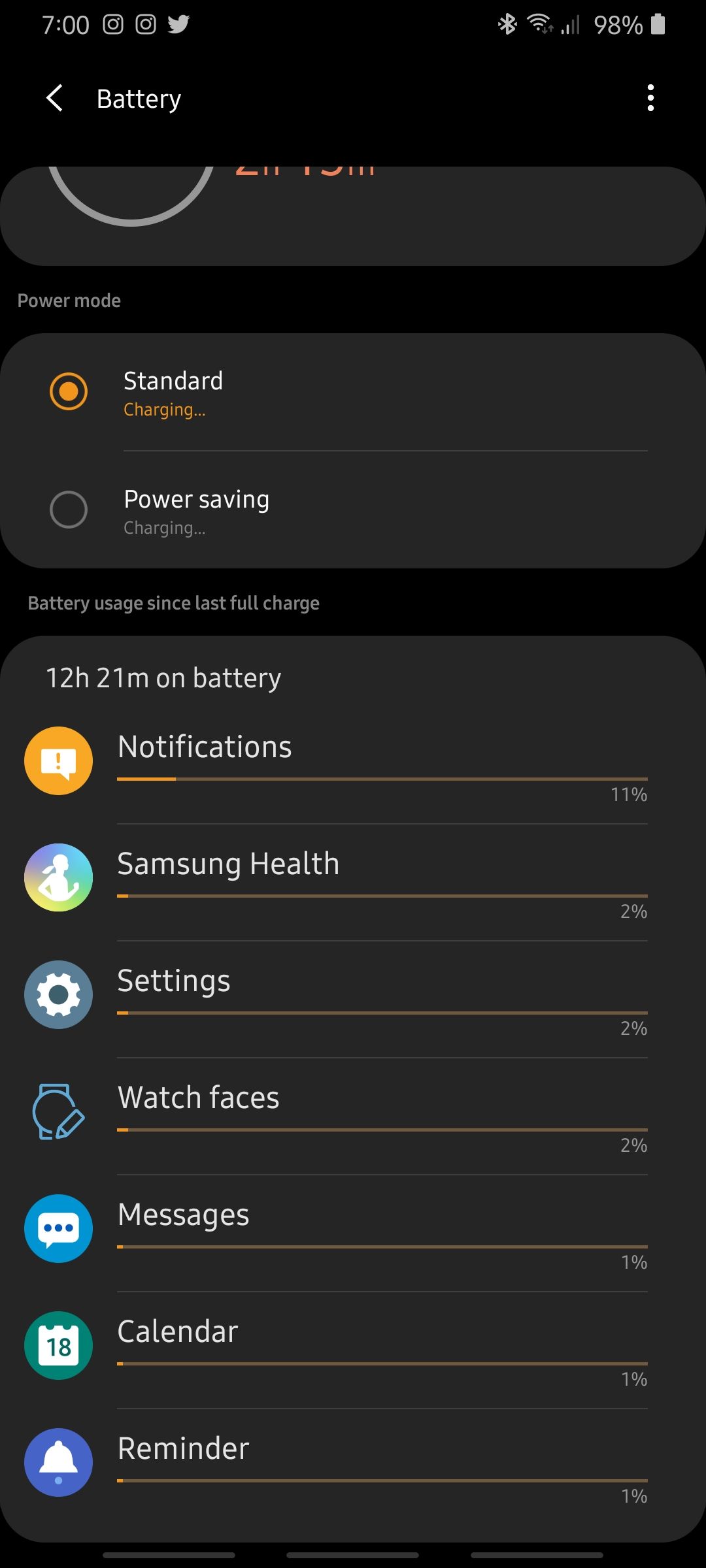The image size is (706, 1568).
Task: Open Notifications battery usage details
Action: tap(353, 761)
